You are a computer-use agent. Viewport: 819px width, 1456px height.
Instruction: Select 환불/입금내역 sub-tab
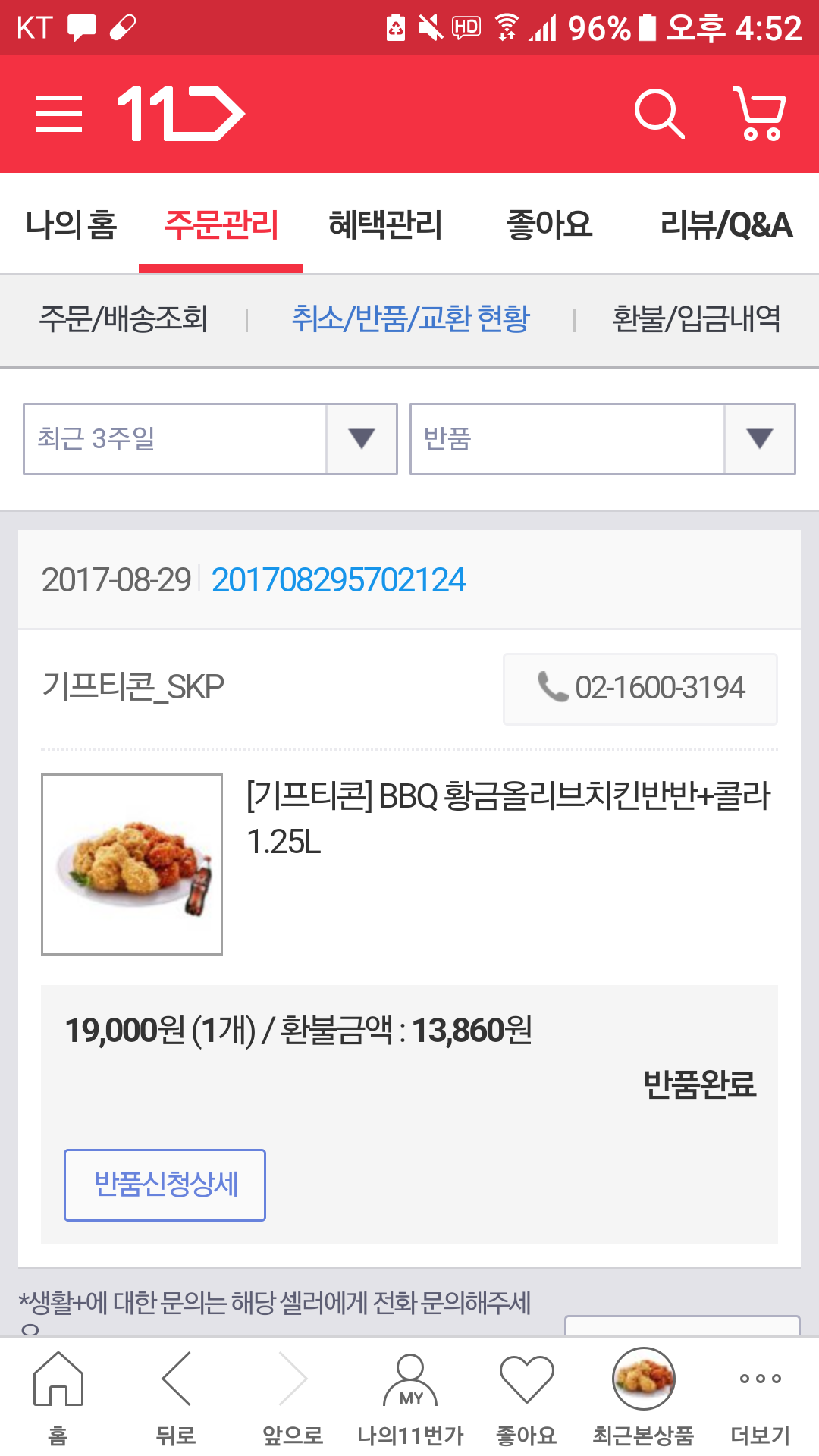point(696,319)
